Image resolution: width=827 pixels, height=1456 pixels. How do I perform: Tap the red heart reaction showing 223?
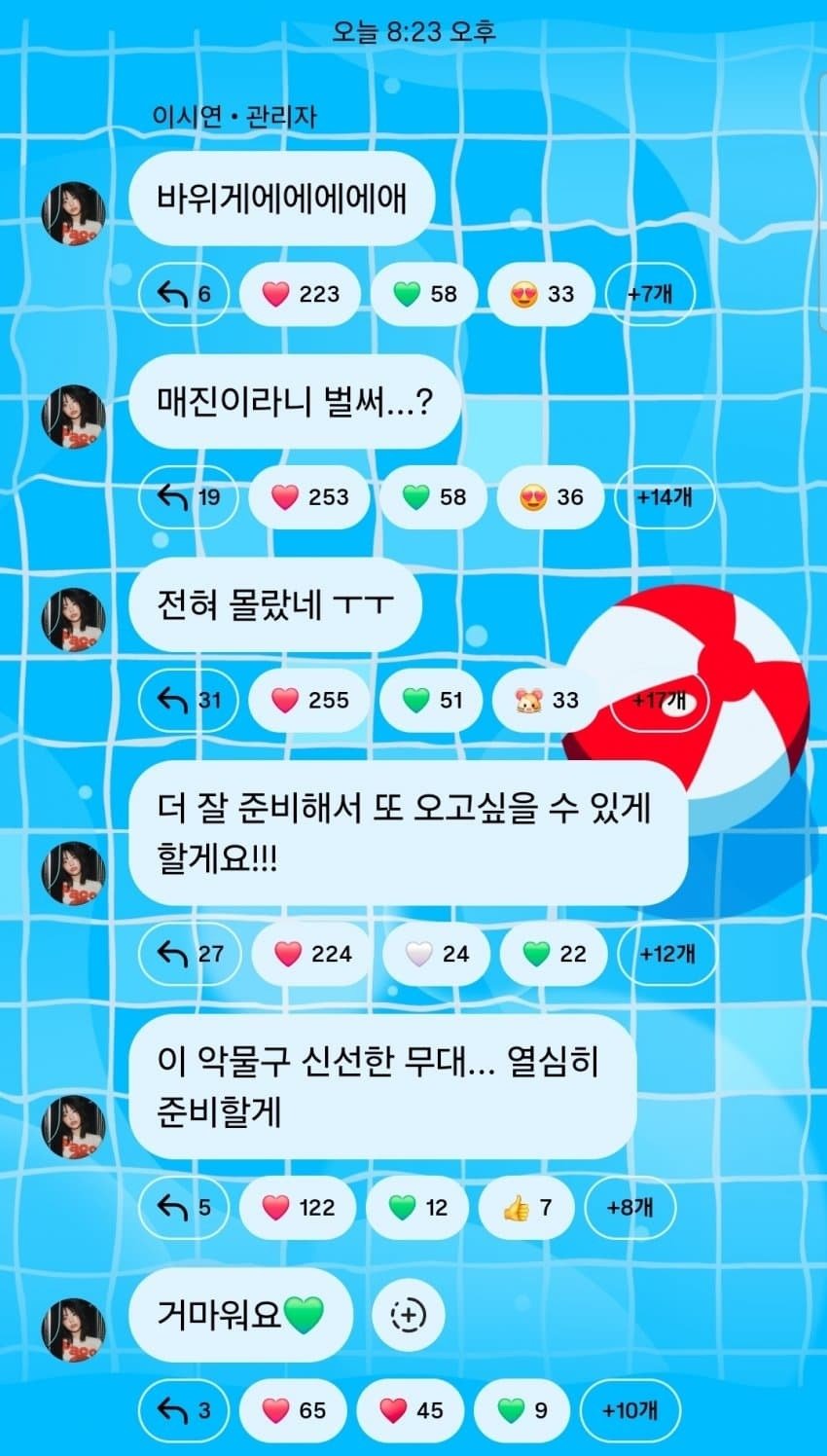click(x=300, y=294)
